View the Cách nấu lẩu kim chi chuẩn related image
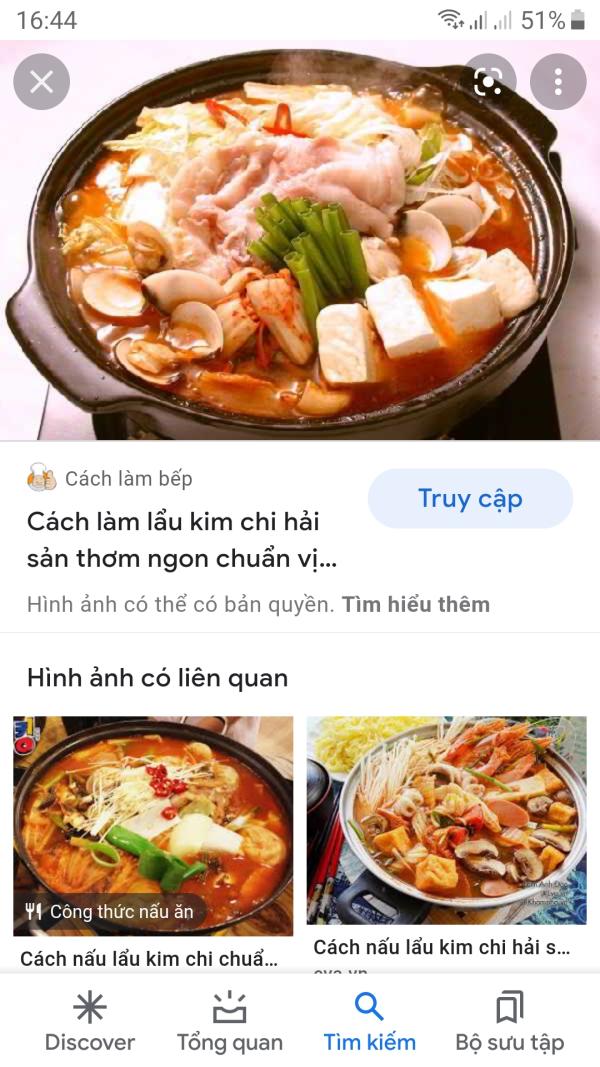 click(153, 826)
